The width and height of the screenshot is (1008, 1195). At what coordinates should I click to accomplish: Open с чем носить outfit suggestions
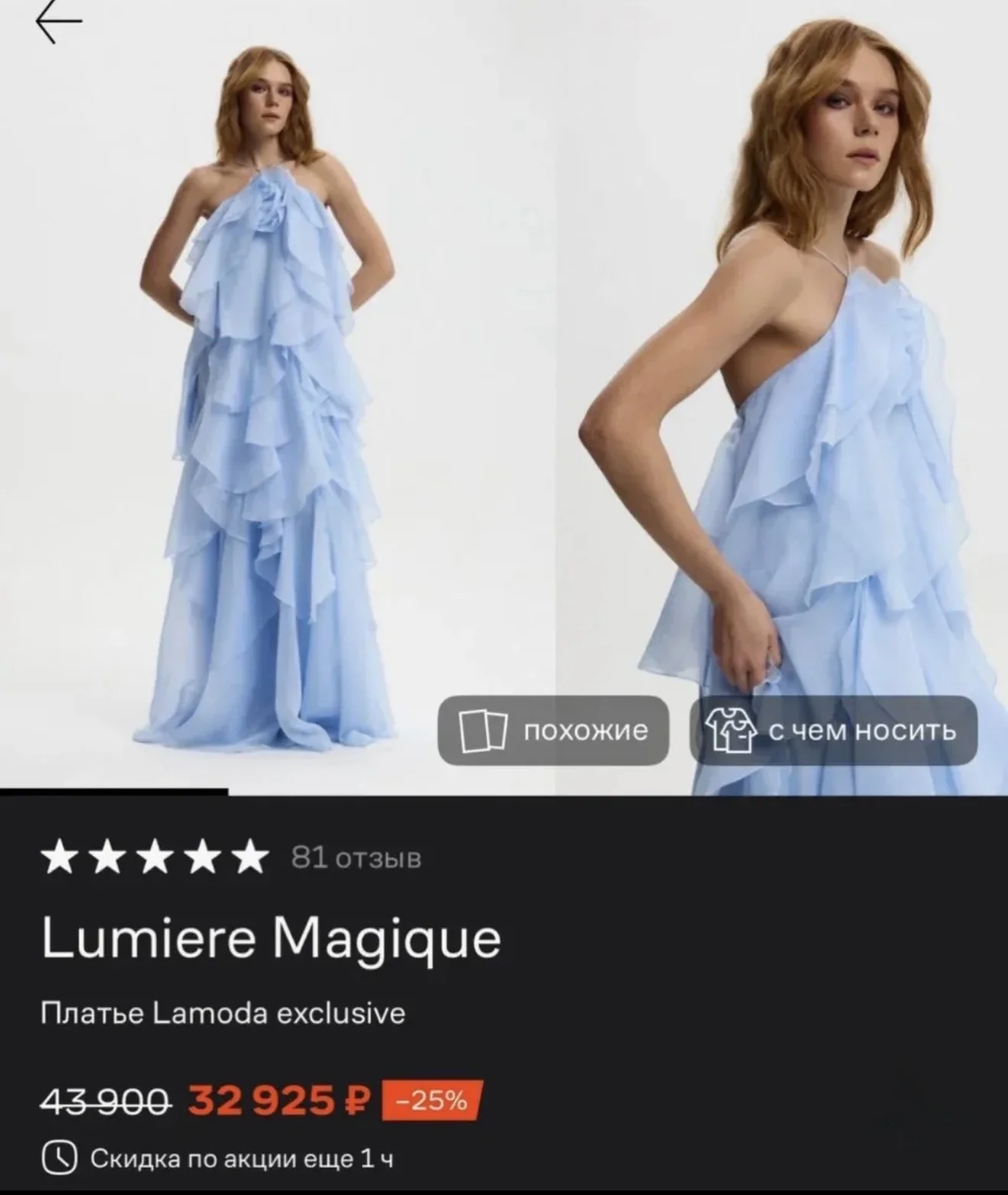(834, 730)
